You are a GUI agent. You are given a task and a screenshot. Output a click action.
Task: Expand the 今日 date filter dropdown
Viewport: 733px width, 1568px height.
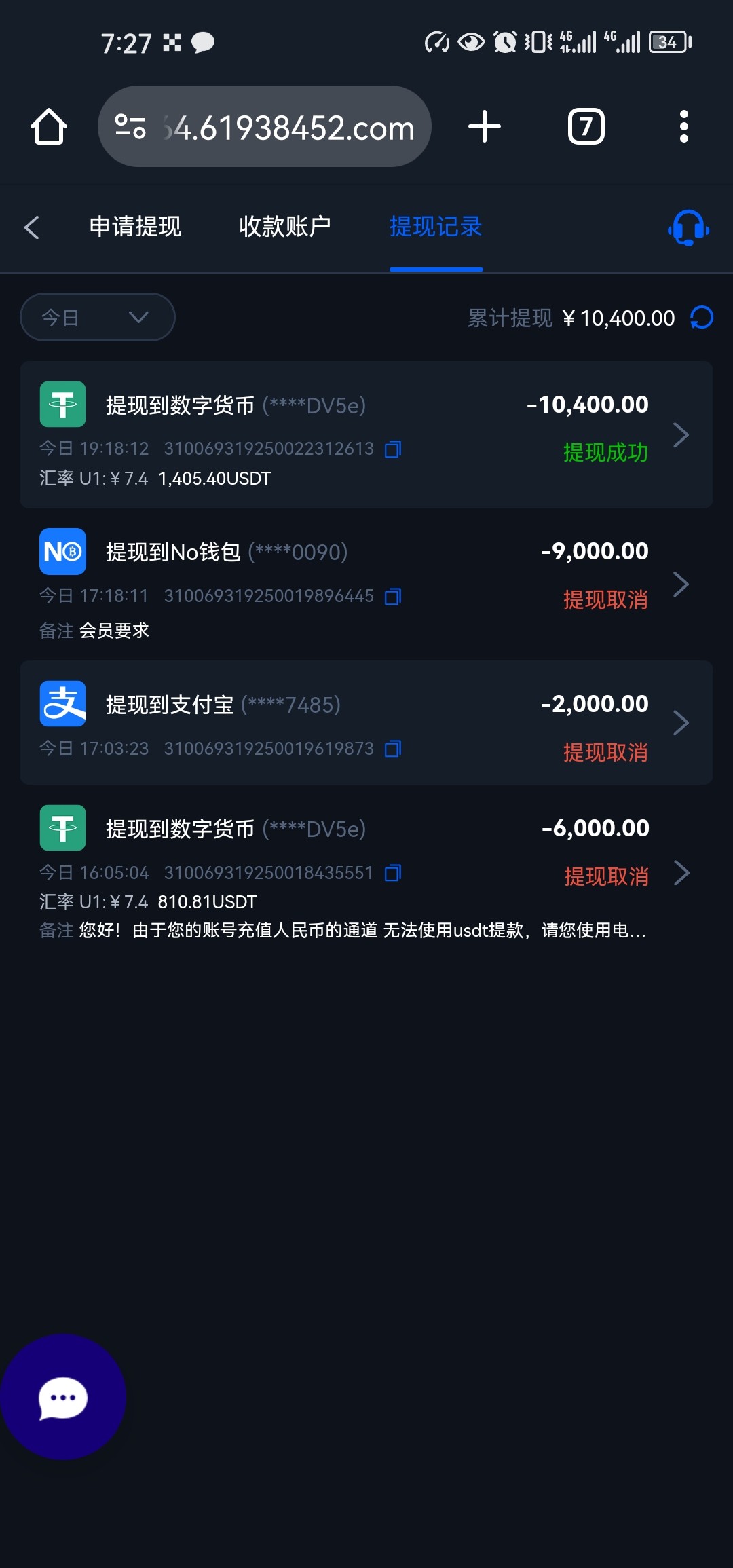[x=98, y=317]
